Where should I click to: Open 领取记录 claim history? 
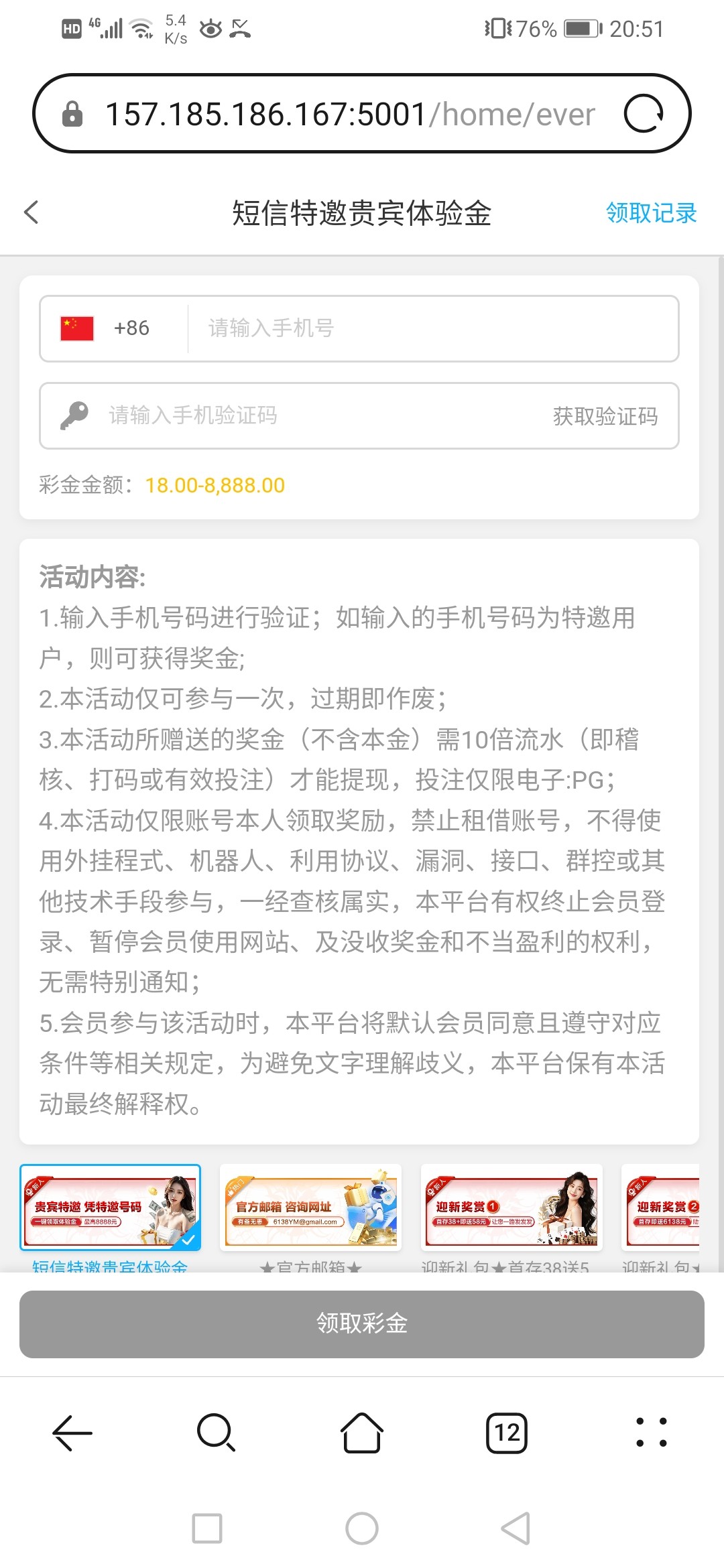pyautogui.click(x=650, y=213)
